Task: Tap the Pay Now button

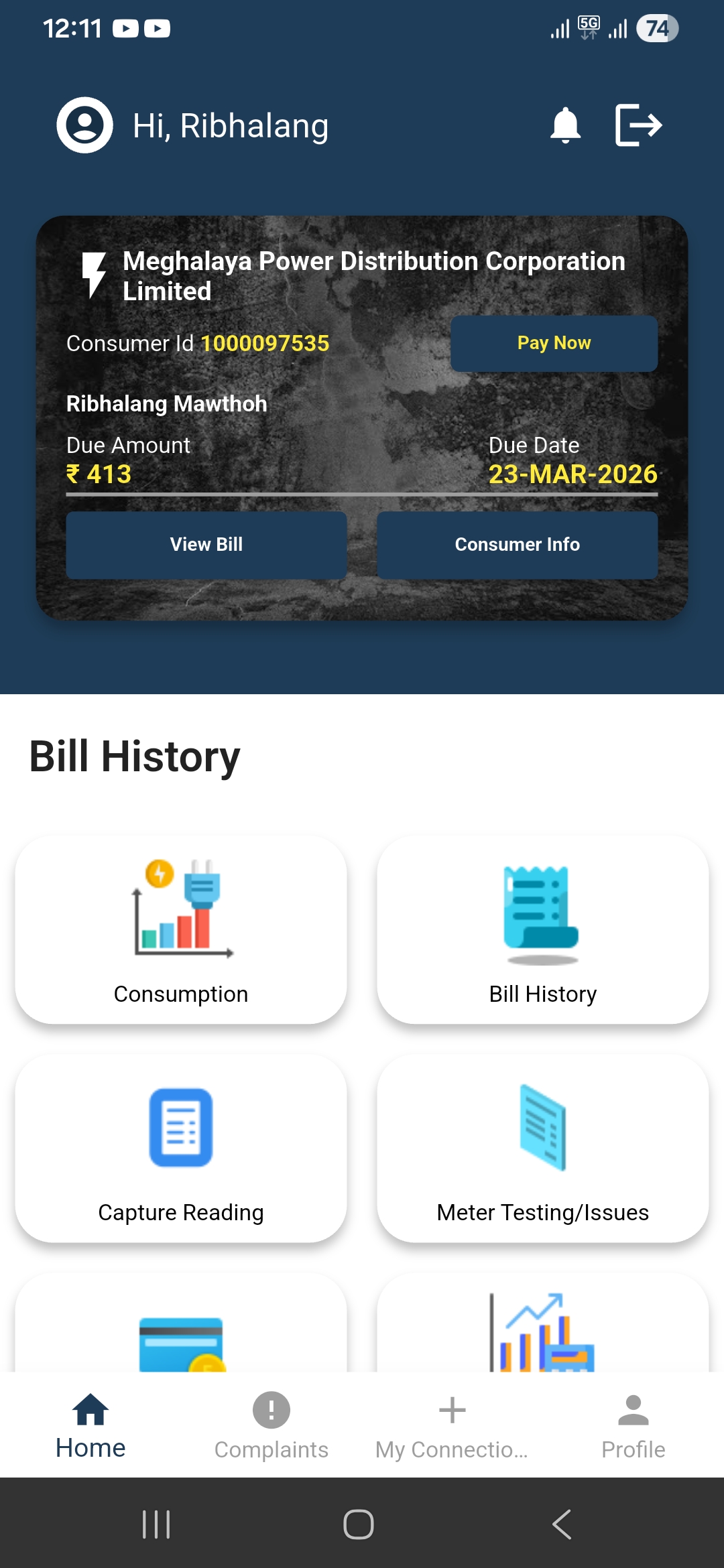Action: (x=554, y=343)
